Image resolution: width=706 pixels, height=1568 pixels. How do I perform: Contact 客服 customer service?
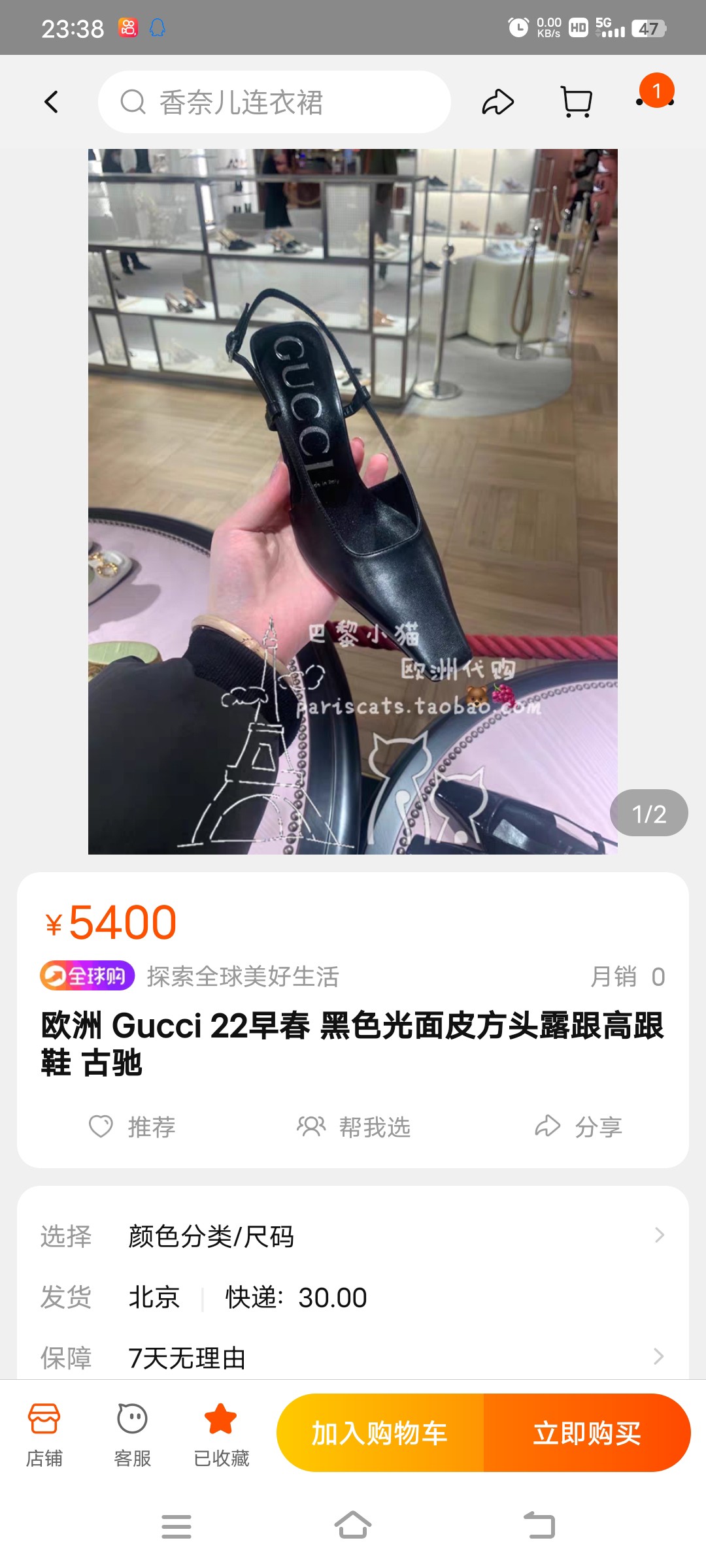pyautogui.click(x=133, y=1435)
